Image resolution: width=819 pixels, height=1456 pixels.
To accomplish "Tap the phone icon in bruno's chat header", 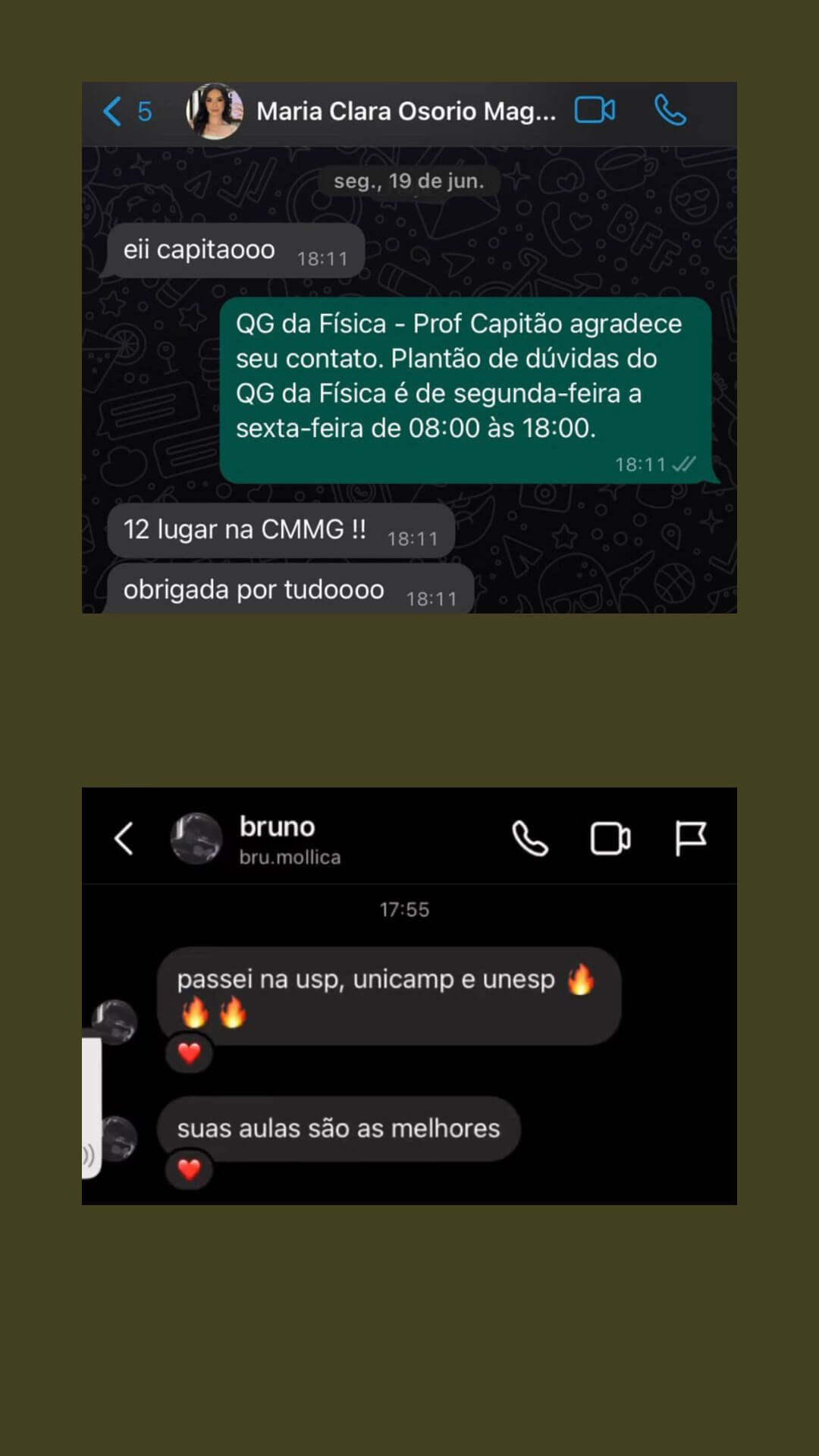I will [531, 839].
